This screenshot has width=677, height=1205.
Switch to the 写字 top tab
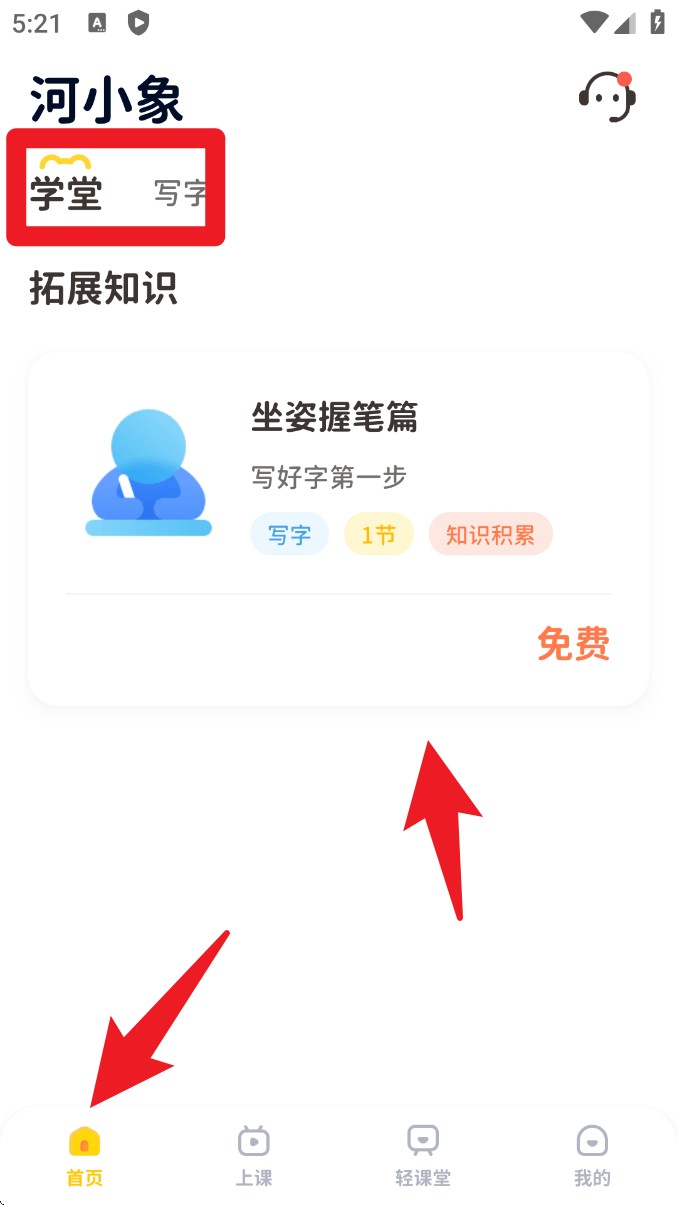[180, 192]
